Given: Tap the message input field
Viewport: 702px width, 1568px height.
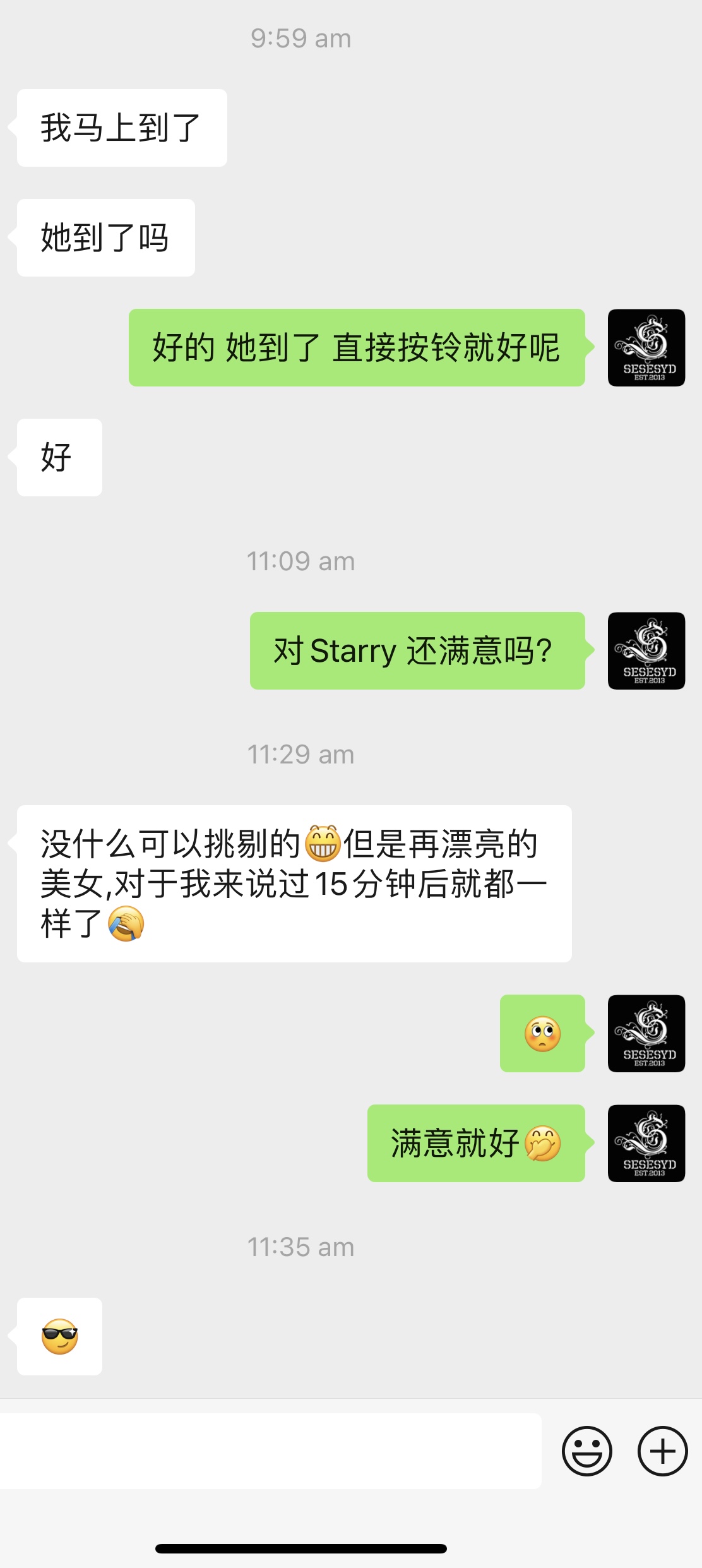Looking at the screenshot, I should (x=270, y=1451).
